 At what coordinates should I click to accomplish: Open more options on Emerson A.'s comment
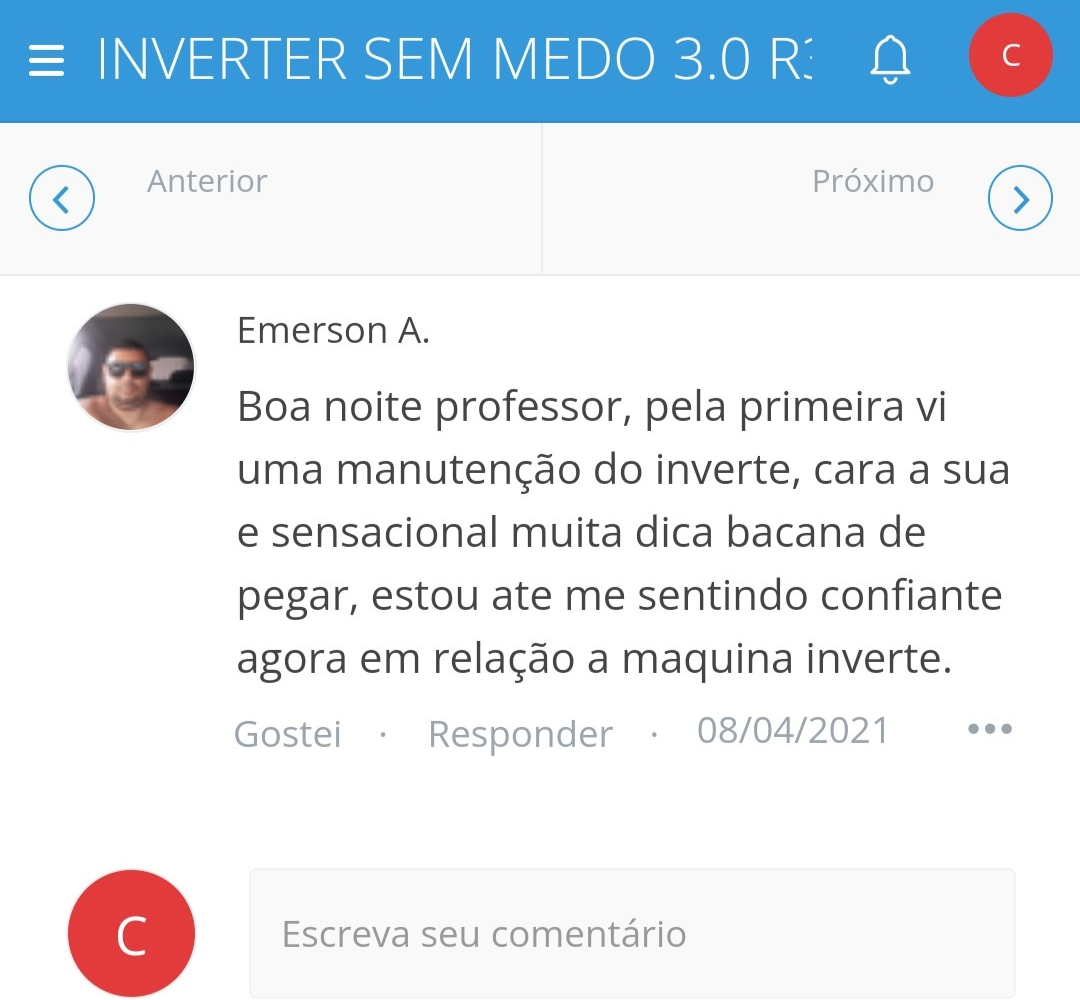point(990,729)
